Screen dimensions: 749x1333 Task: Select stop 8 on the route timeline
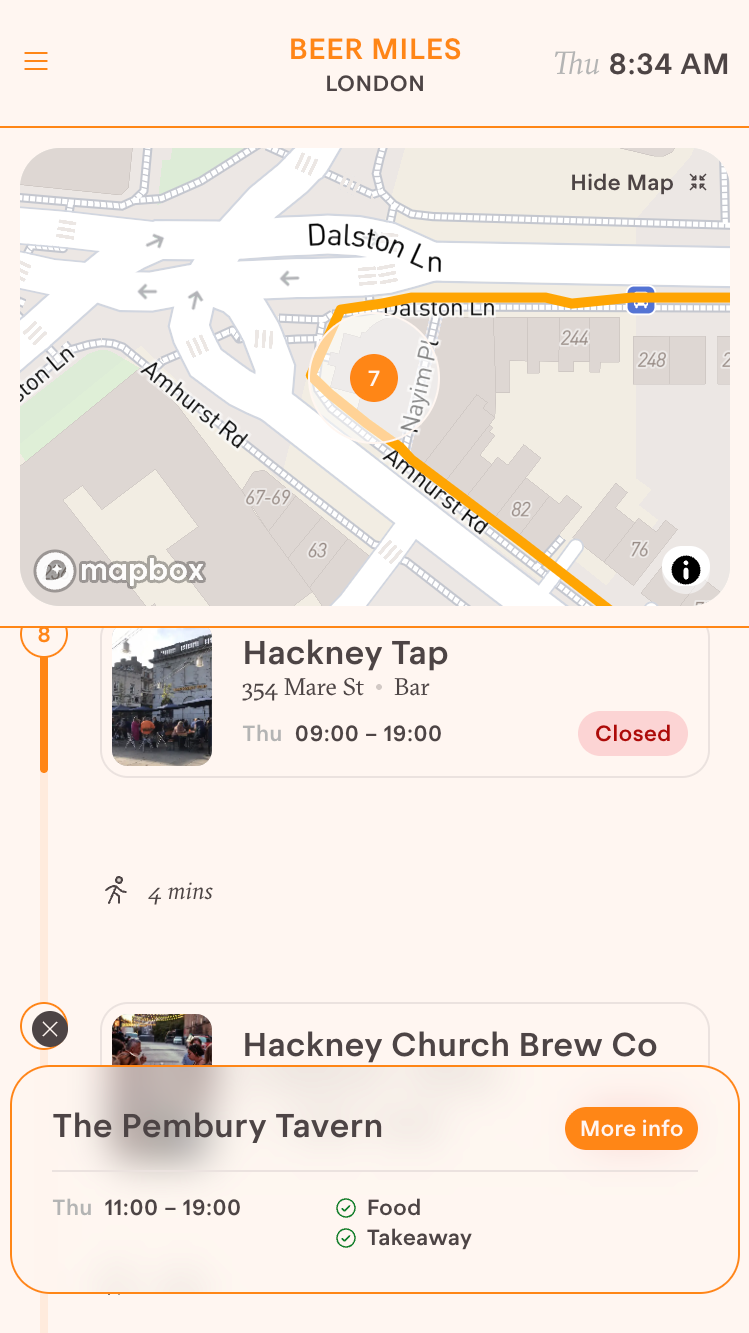44,636
